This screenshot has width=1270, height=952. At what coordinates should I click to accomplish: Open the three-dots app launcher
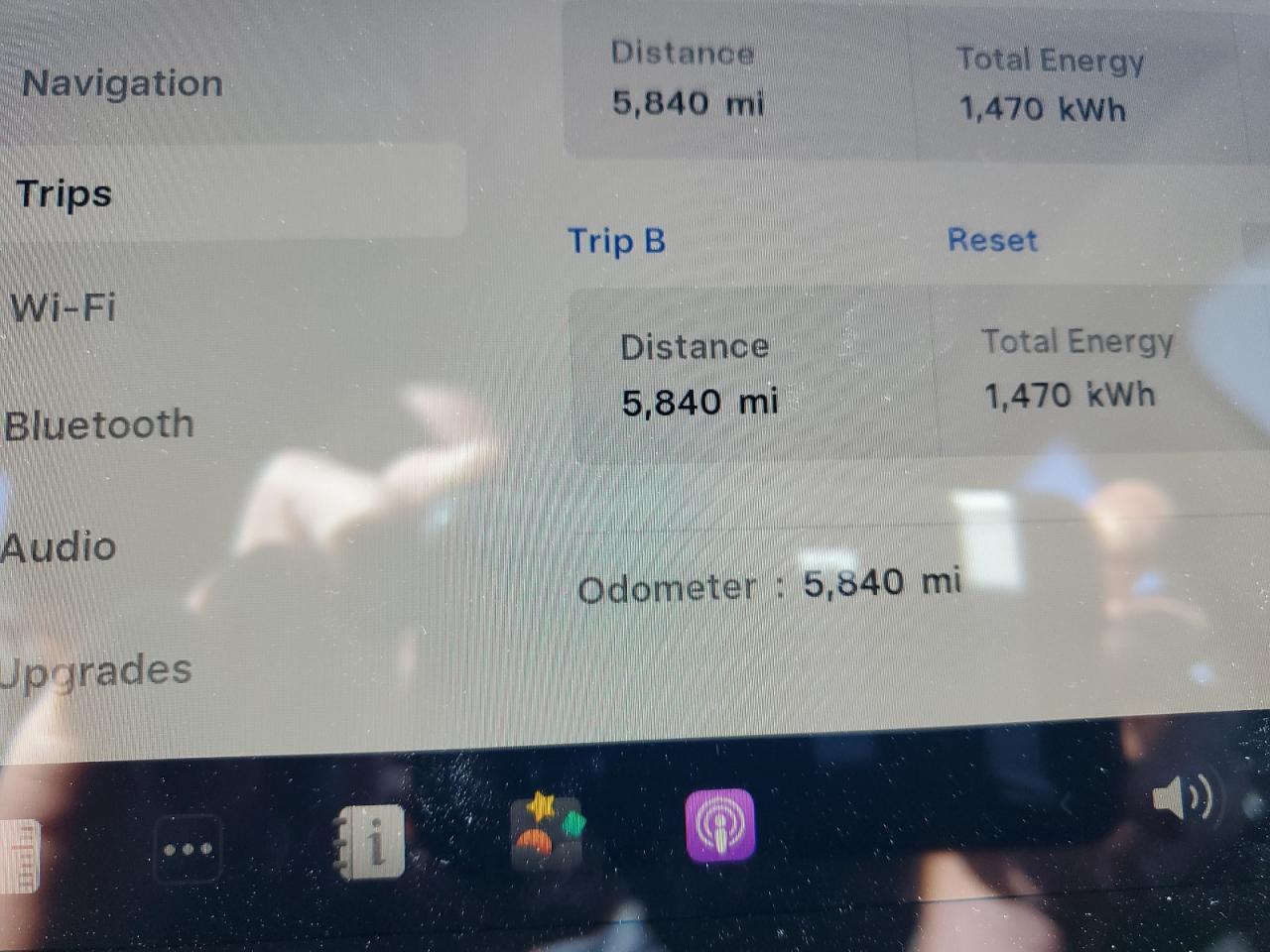pyautogui.click(x=188, y=849)
